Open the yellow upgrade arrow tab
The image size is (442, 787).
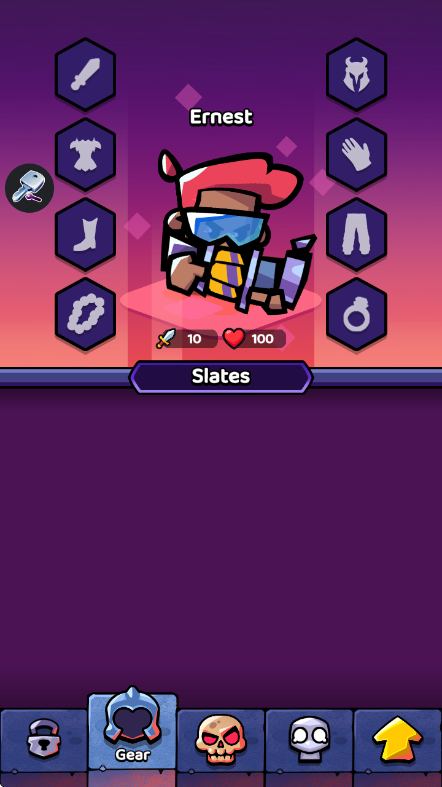(398, 740)
